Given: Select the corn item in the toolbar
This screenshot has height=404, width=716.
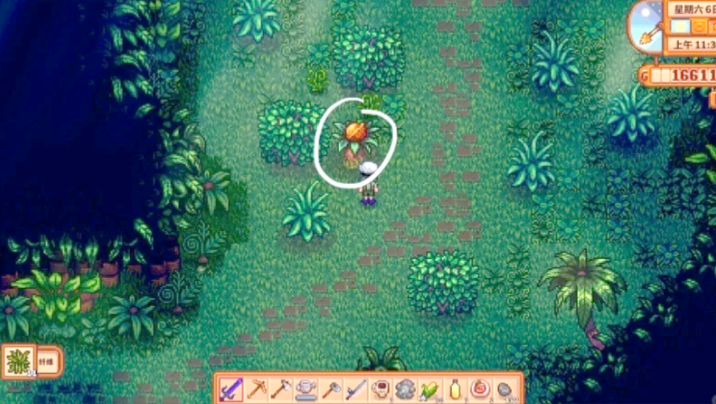Looking at the screenshot, I should click(429, 389).
